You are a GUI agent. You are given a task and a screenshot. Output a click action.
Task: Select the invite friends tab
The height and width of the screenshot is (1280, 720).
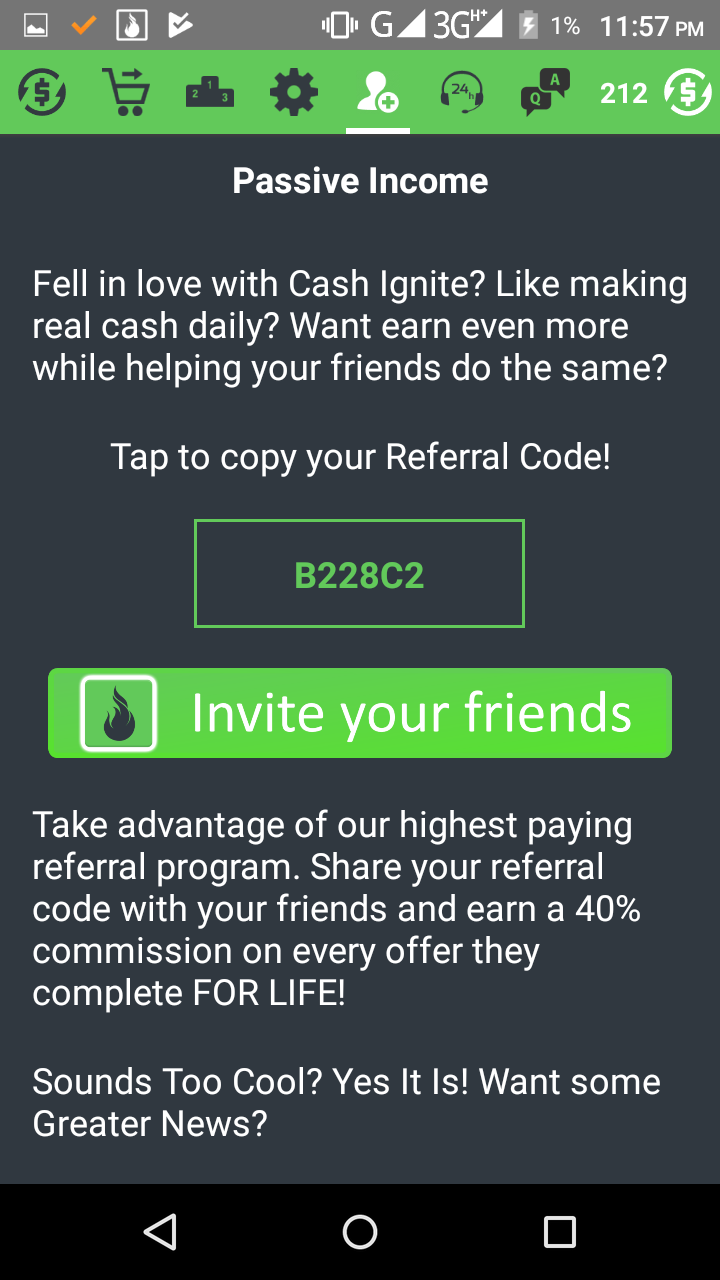[378, 93]
